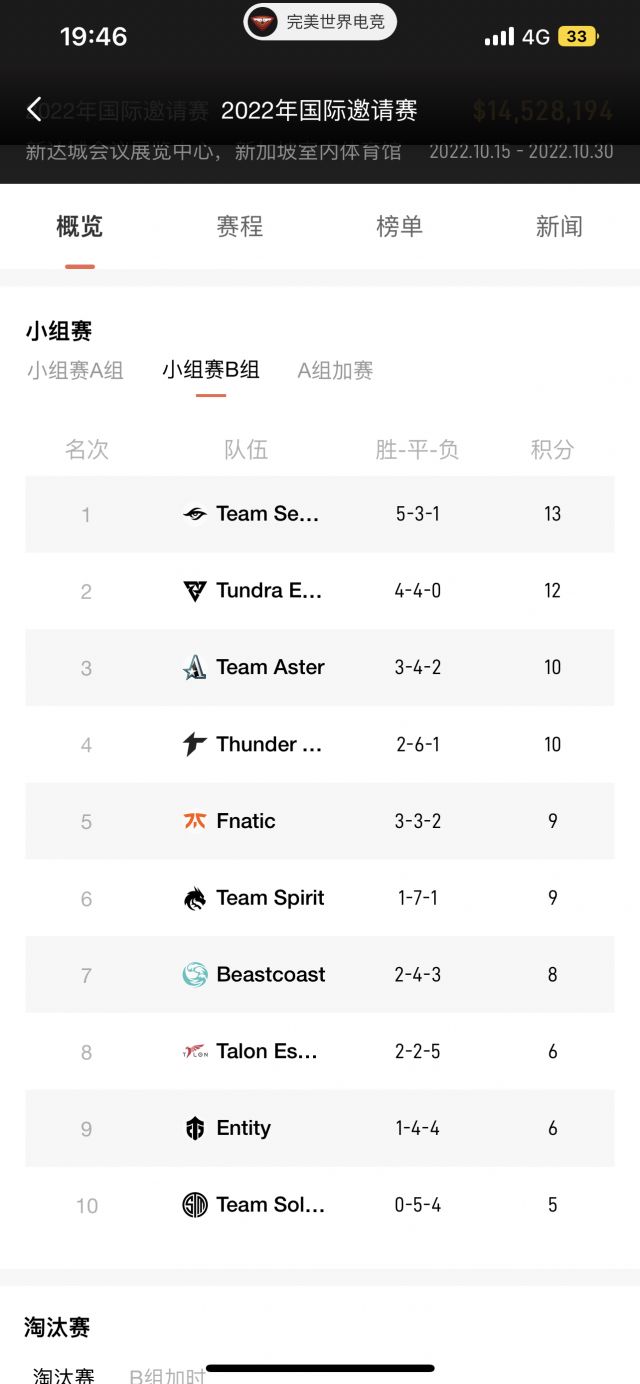This screenshot has width=640, height=1384.
Task: Switch to the 新闻 tab
Action: (559, 227)
